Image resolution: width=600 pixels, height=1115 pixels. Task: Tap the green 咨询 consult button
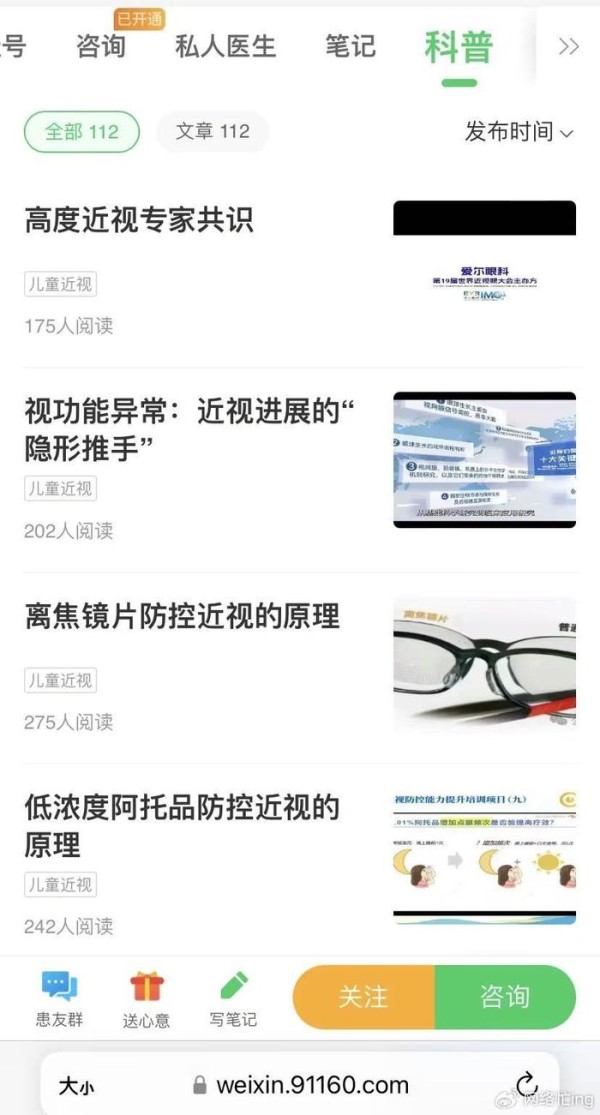(505, 997)
